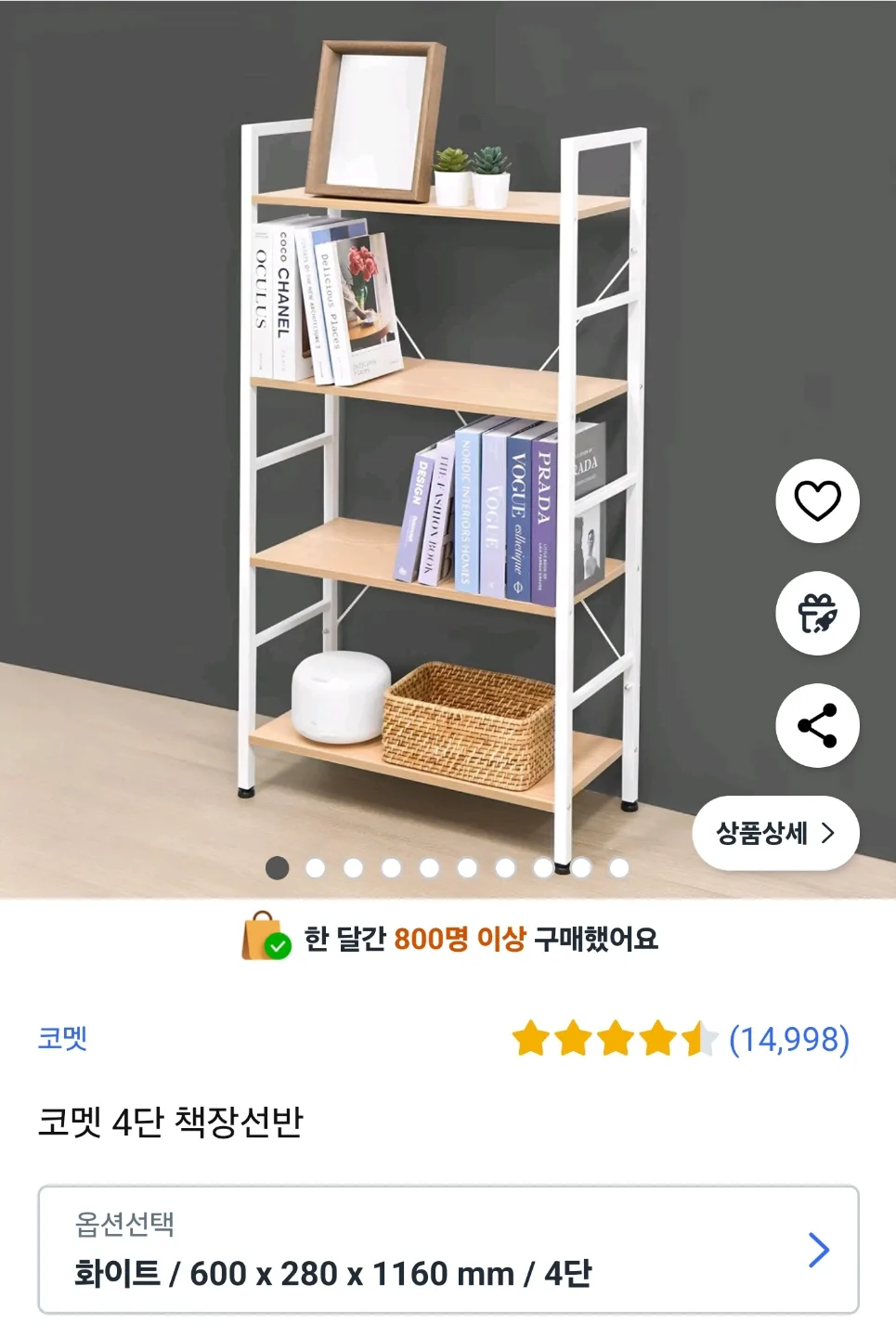View the 14,998 customer reviews
896x1337 pixels.
click(x=788, y=1039)
